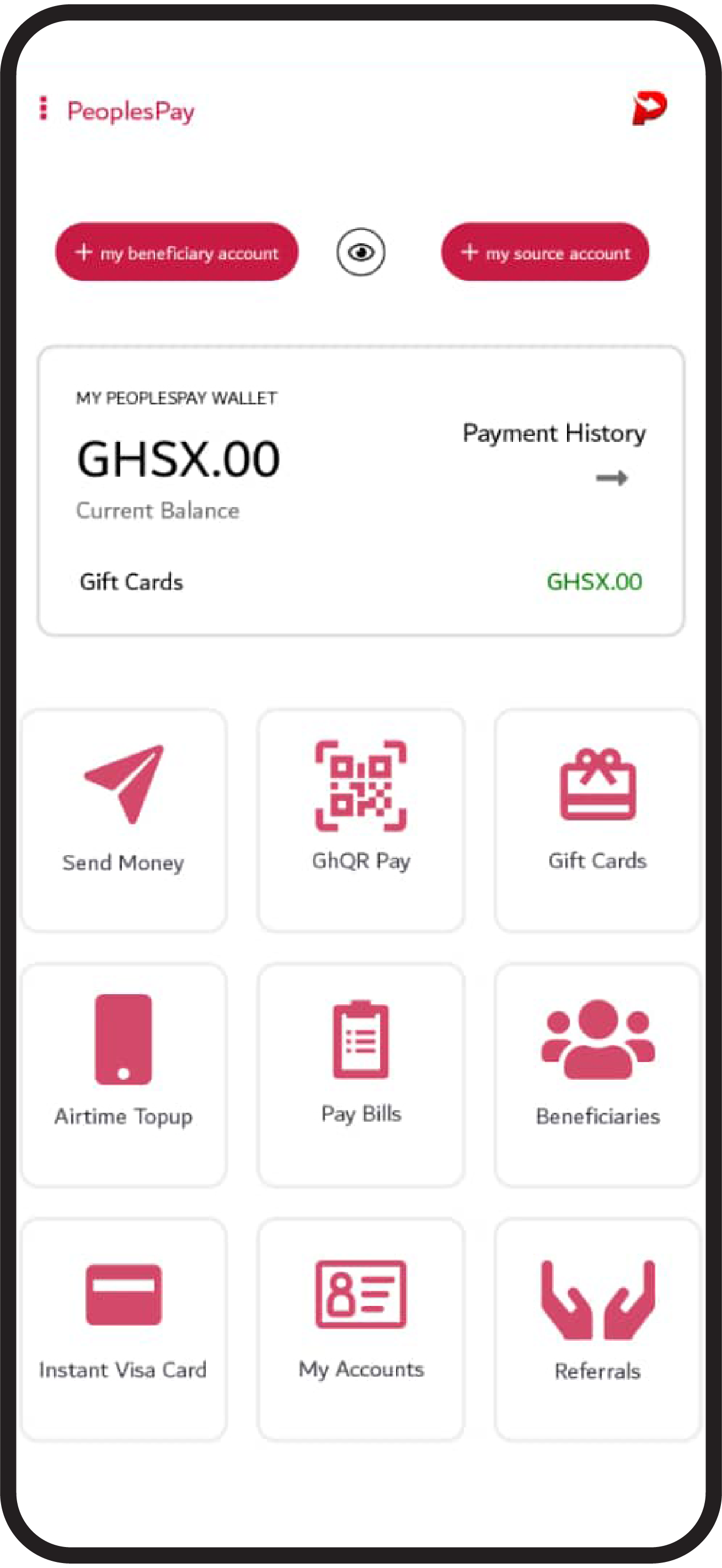Image resolution: width=722 pixels, height=1568 pixels.
Task: Open the three-dot menu beside PeoplesPay
Action: (43, 108)
